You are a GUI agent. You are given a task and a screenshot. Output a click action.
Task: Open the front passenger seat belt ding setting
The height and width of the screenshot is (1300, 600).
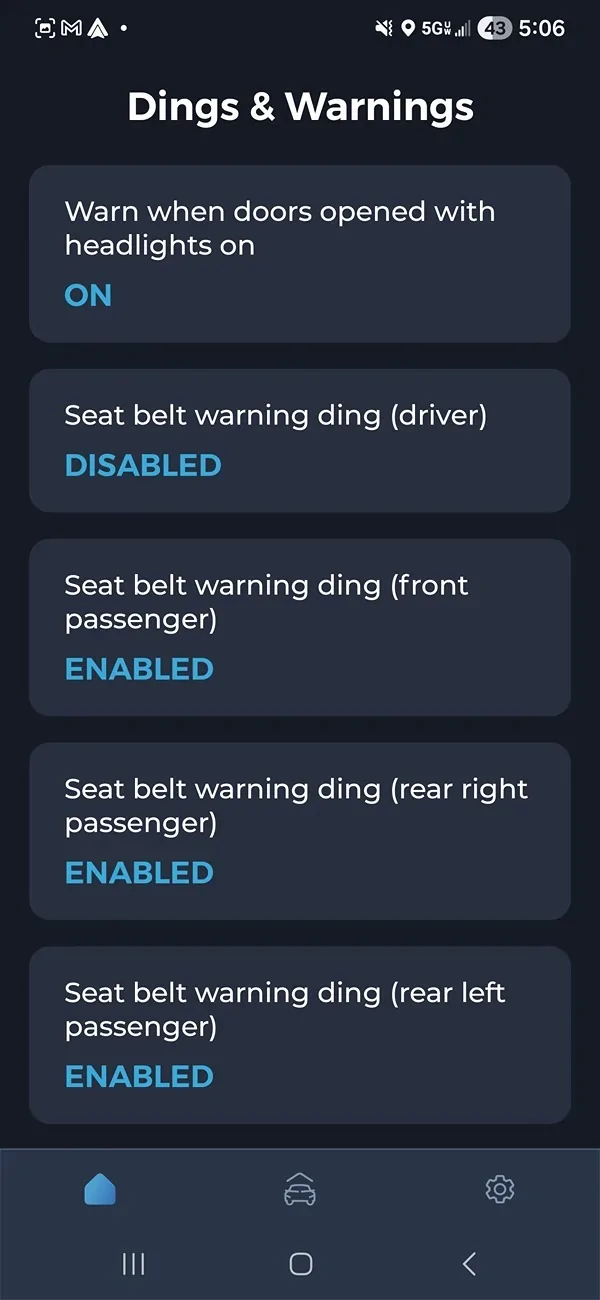300,627
